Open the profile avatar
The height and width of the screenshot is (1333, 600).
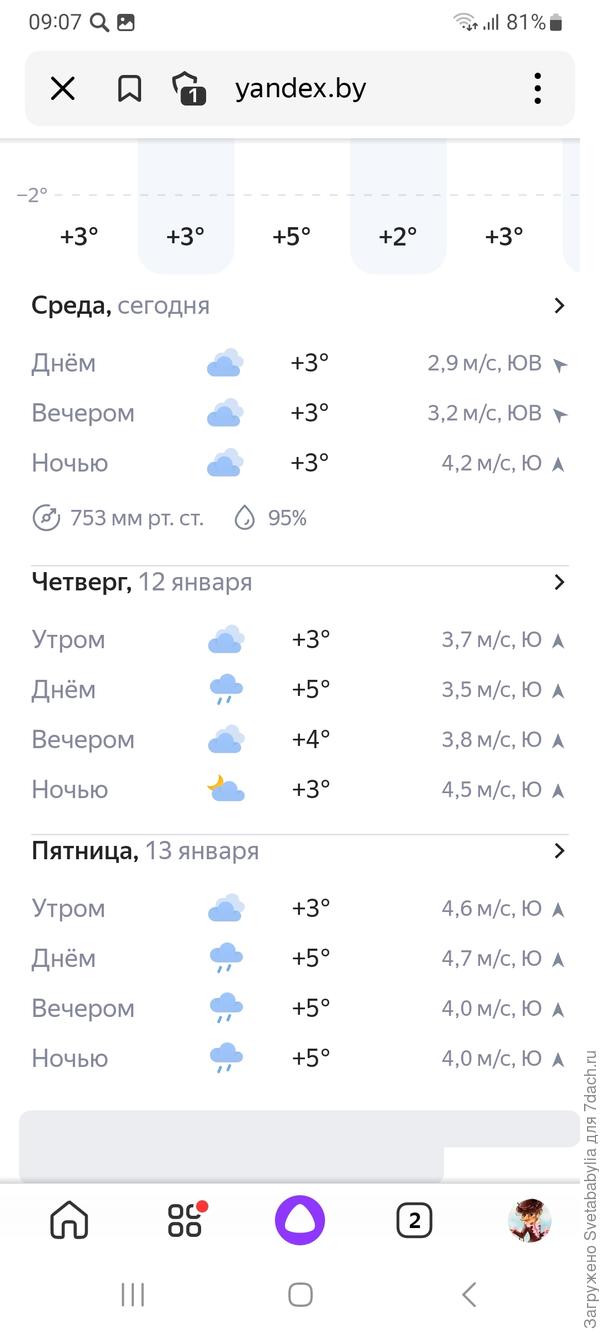pos(529,1220)
